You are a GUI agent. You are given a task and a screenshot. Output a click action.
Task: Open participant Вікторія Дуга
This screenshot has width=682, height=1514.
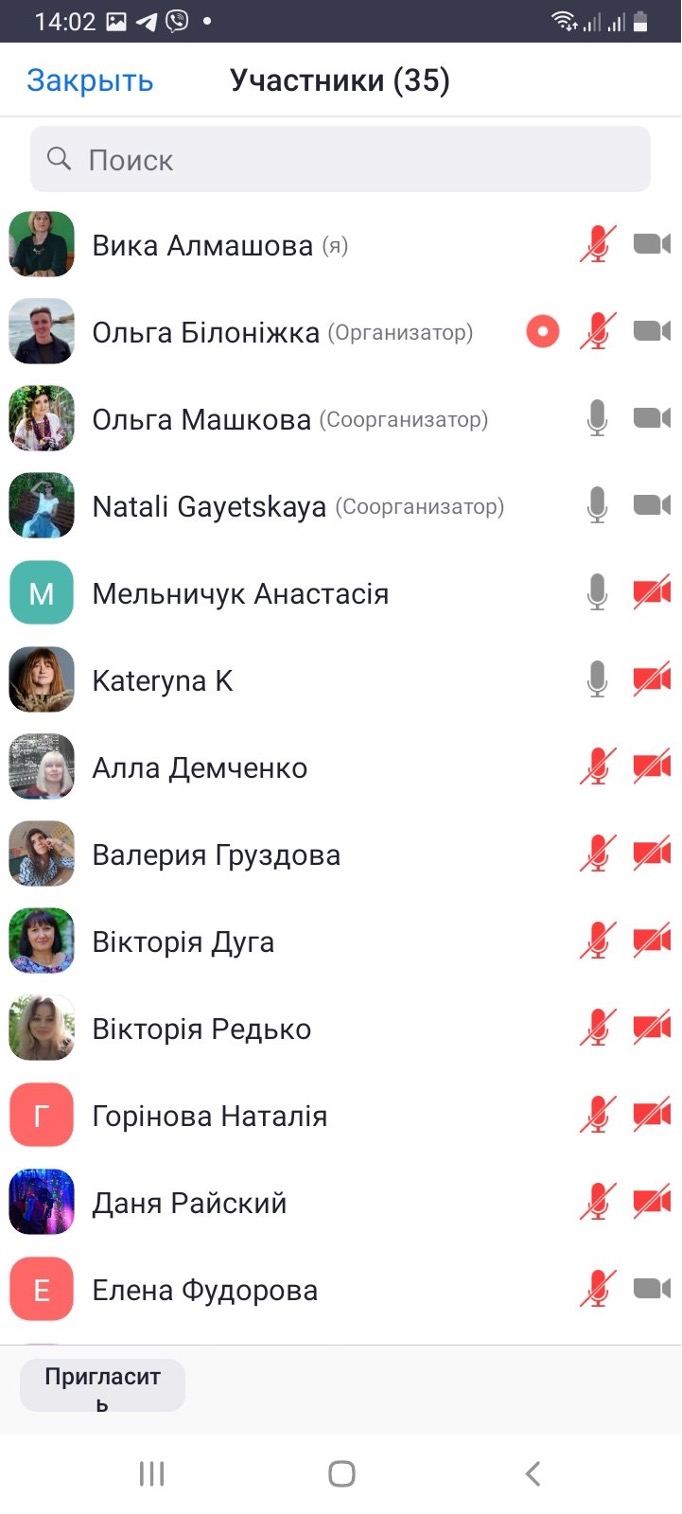(341, 941)
